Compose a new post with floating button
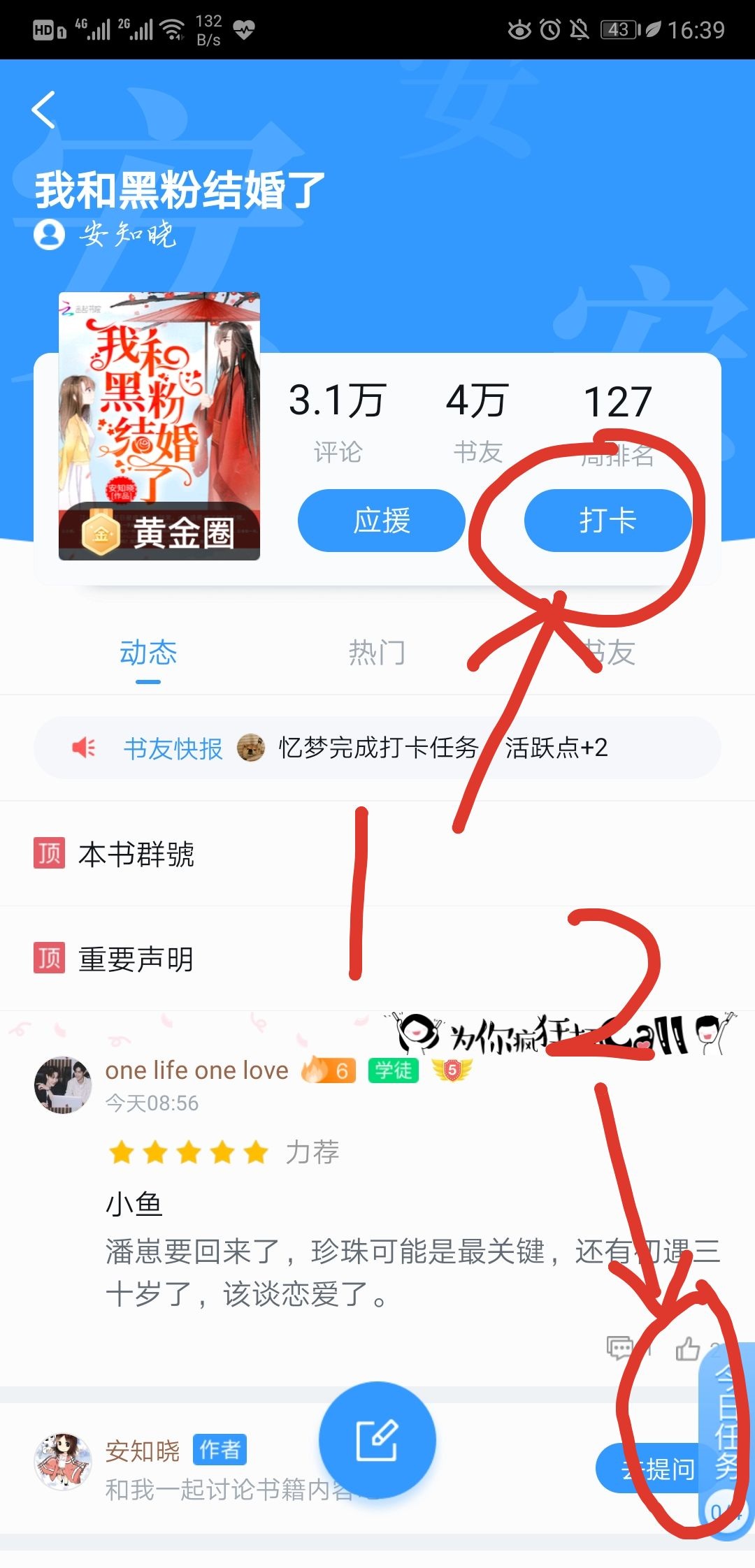The height and width of the screenshot is (1568, 755). pyautogui.click(x=377, y=1440)
